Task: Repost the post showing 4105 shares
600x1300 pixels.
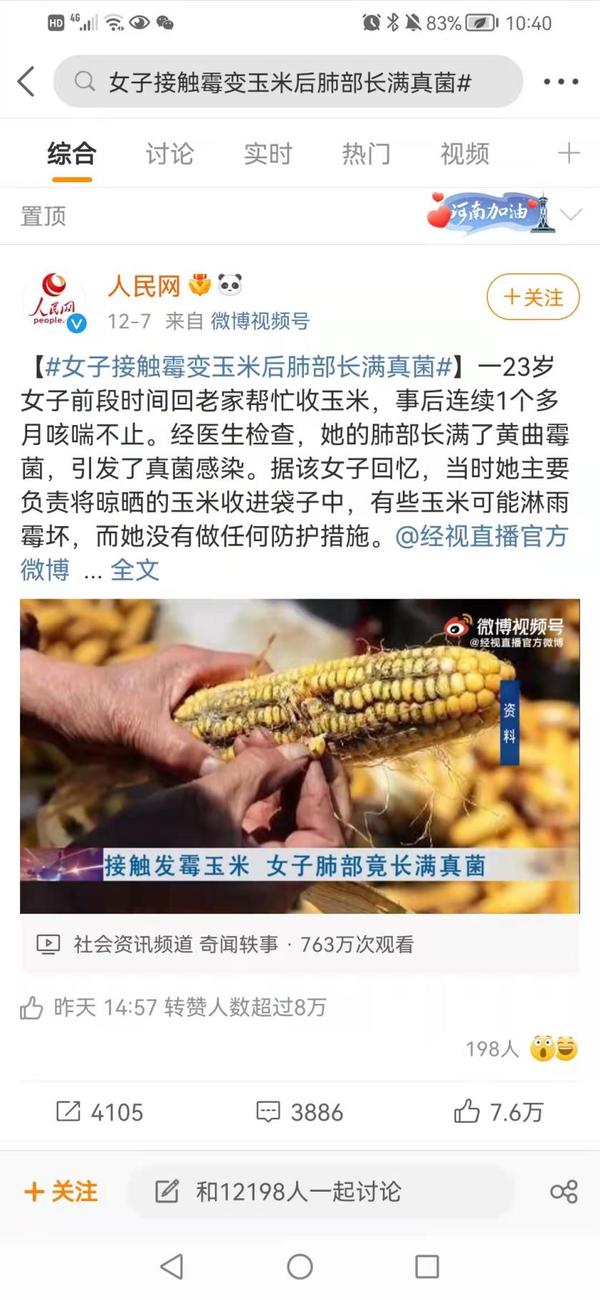Action: [x=99, y=1111]
